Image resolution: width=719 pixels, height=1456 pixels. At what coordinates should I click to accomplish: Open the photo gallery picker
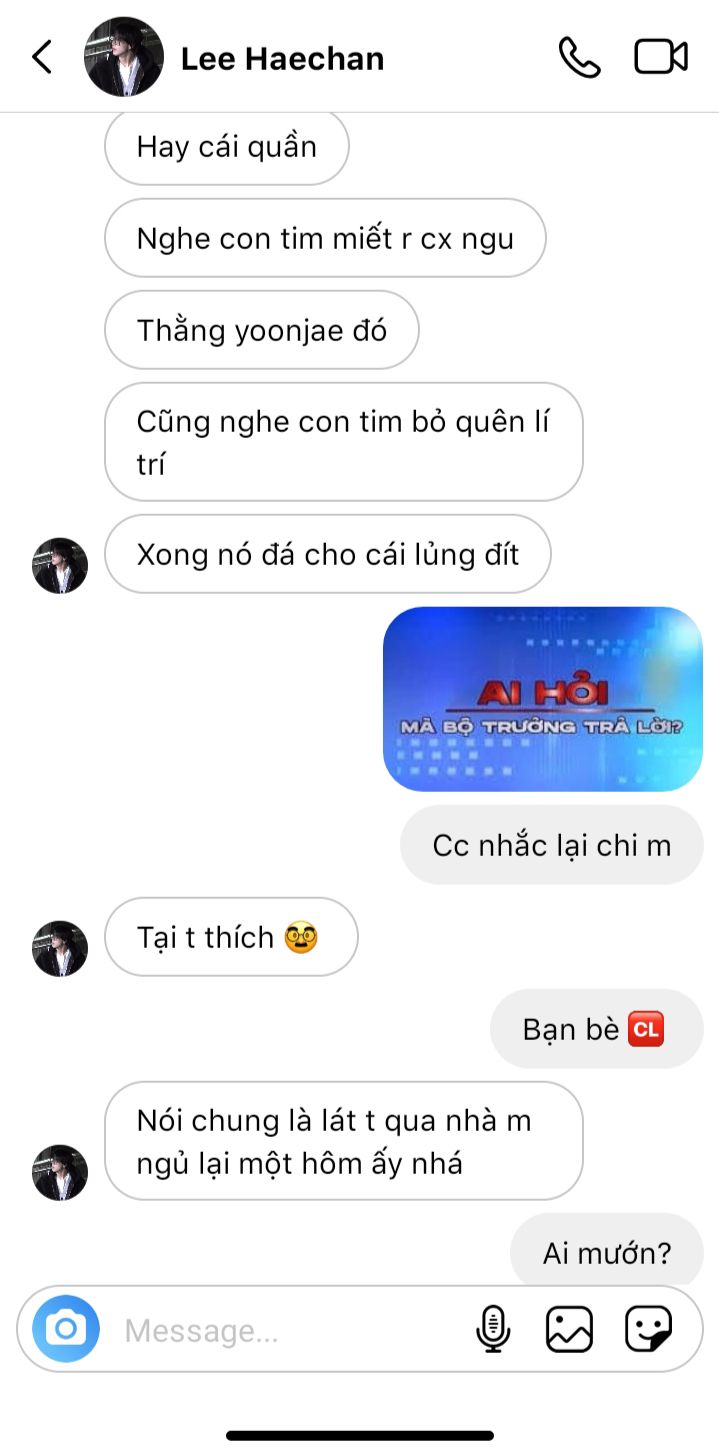569,1330
